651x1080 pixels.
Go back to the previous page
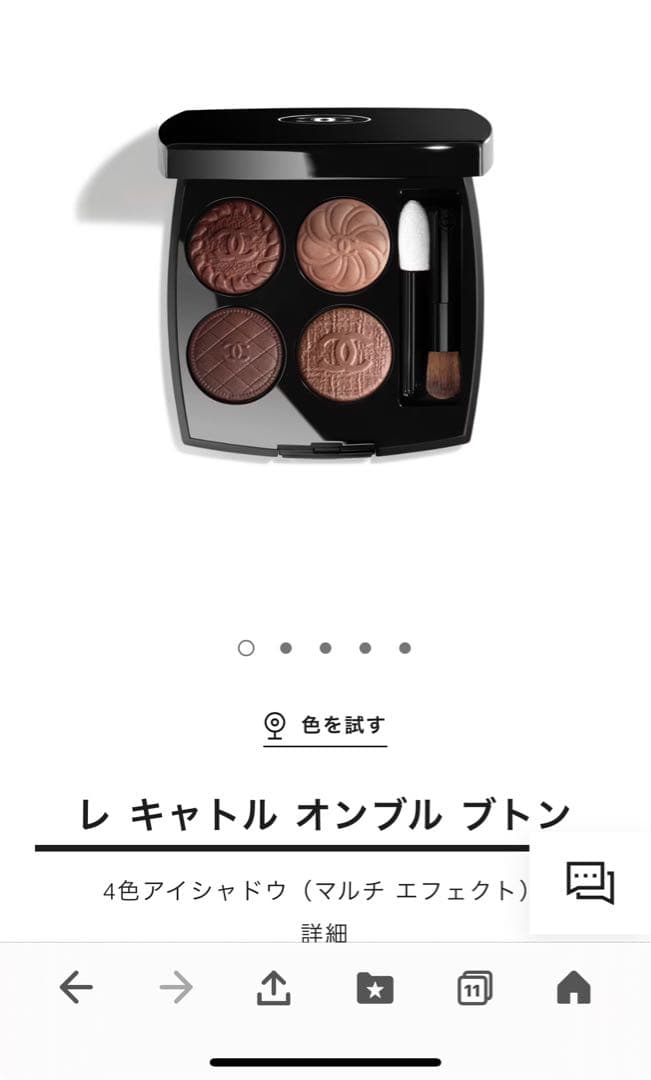(x=76, y=989)
